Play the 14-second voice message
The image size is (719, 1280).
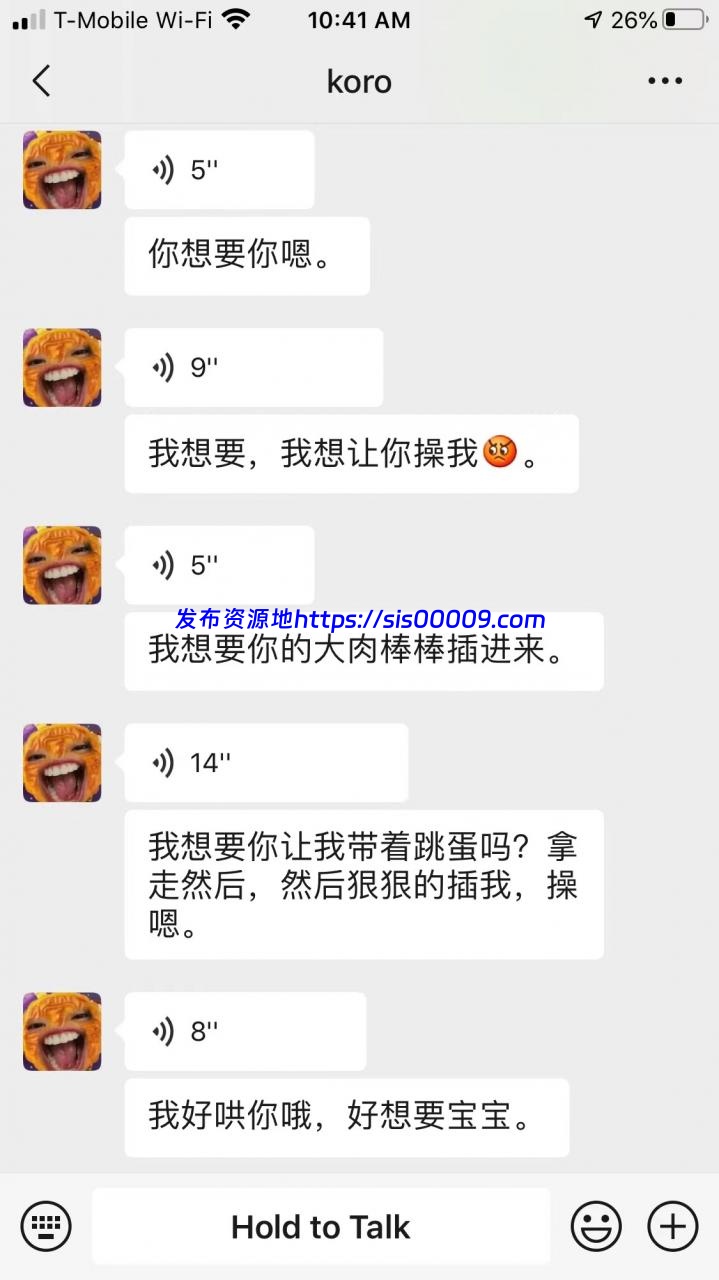265,763
